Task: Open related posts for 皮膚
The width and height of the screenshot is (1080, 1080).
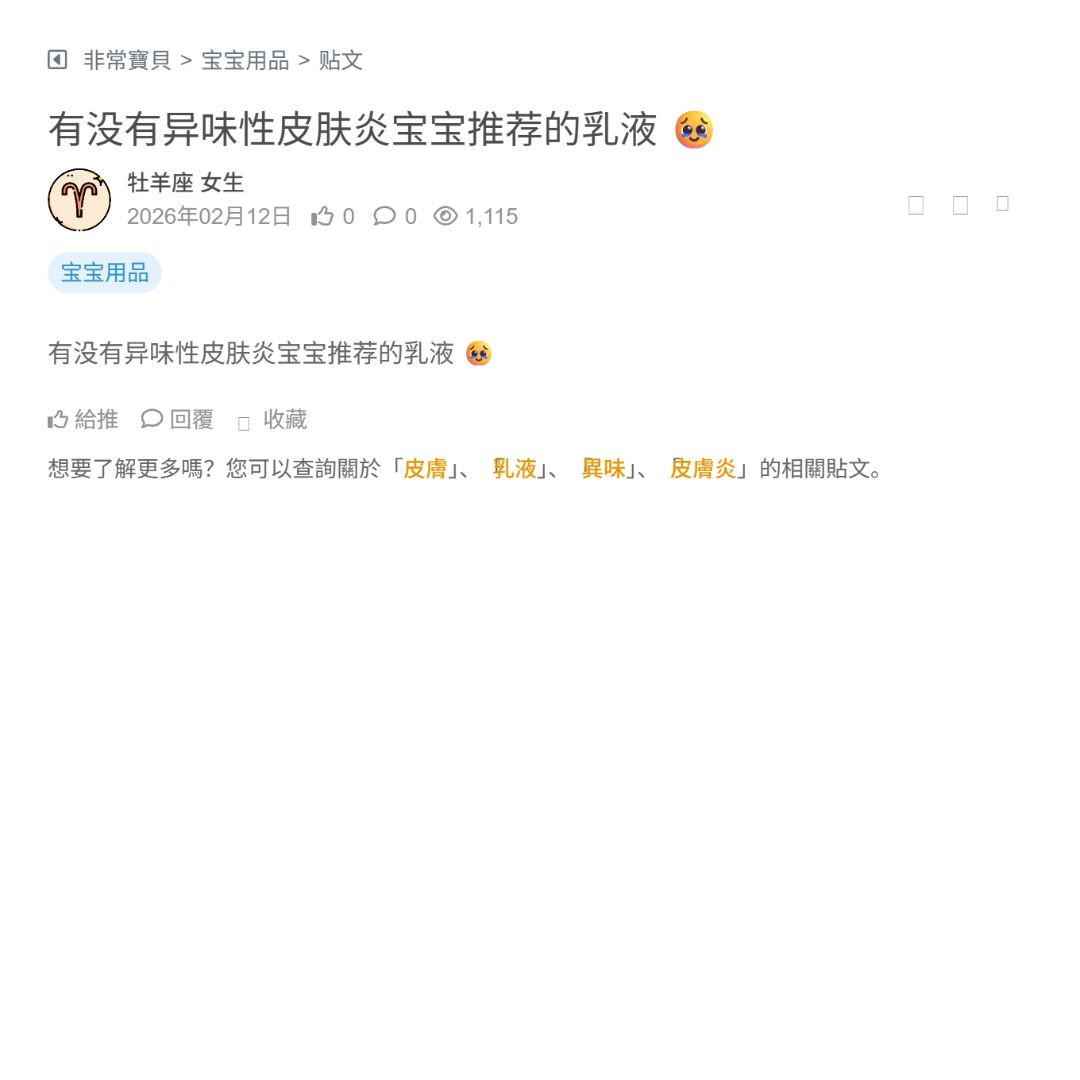Action: click(425, 468)
